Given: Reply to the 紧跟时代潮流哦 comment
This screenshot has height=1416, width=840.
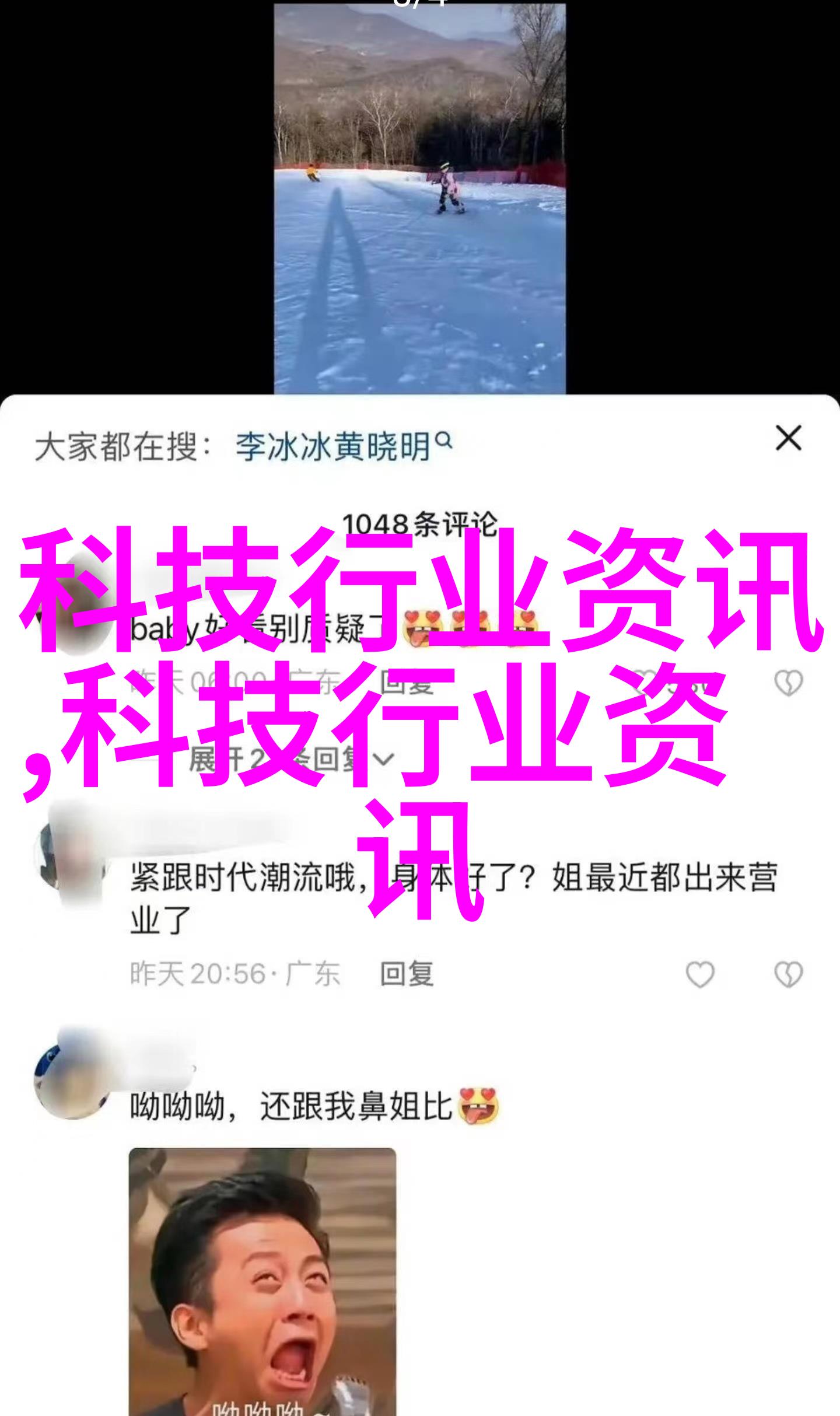Looking at the screenshot, I should pos(407,975).
